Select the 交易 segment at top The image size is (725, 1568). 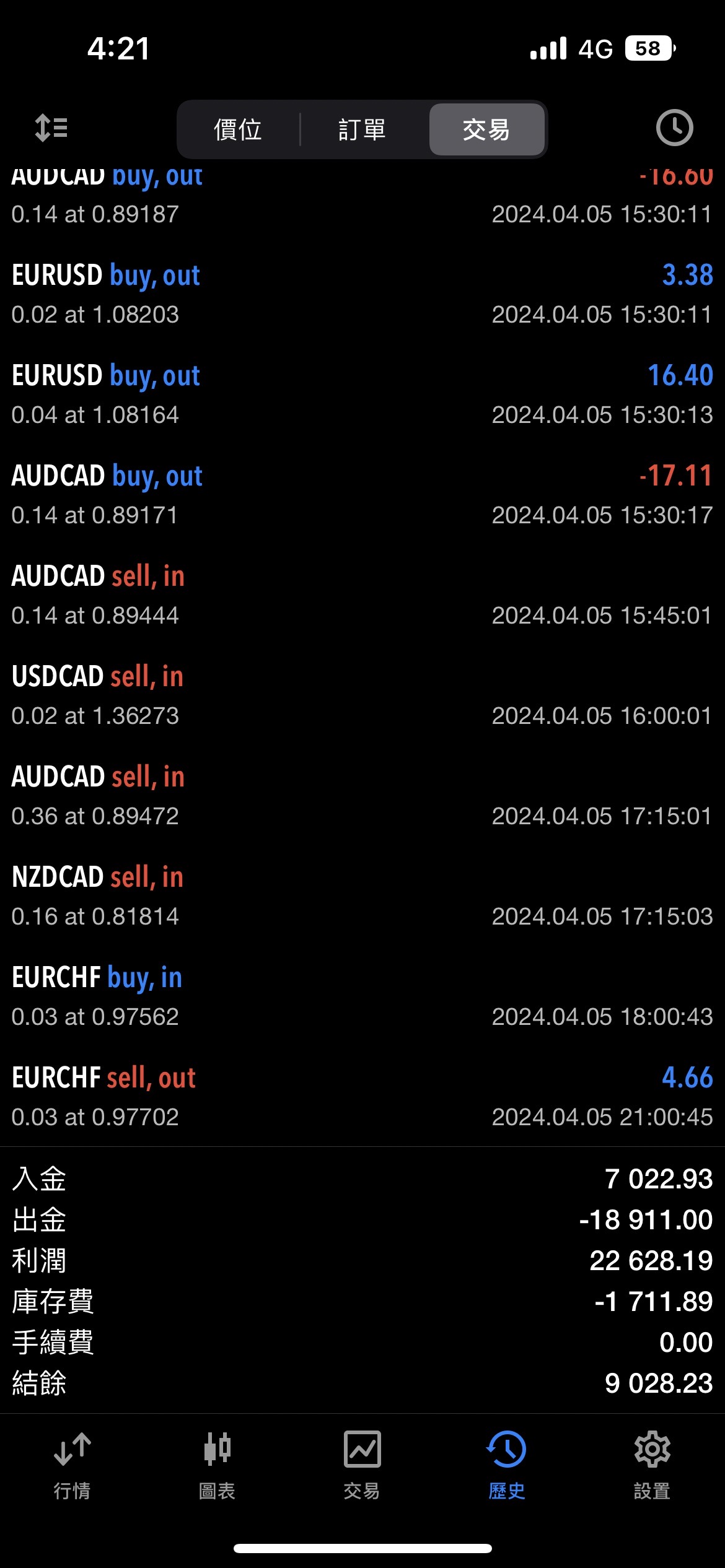coord(486,129)
